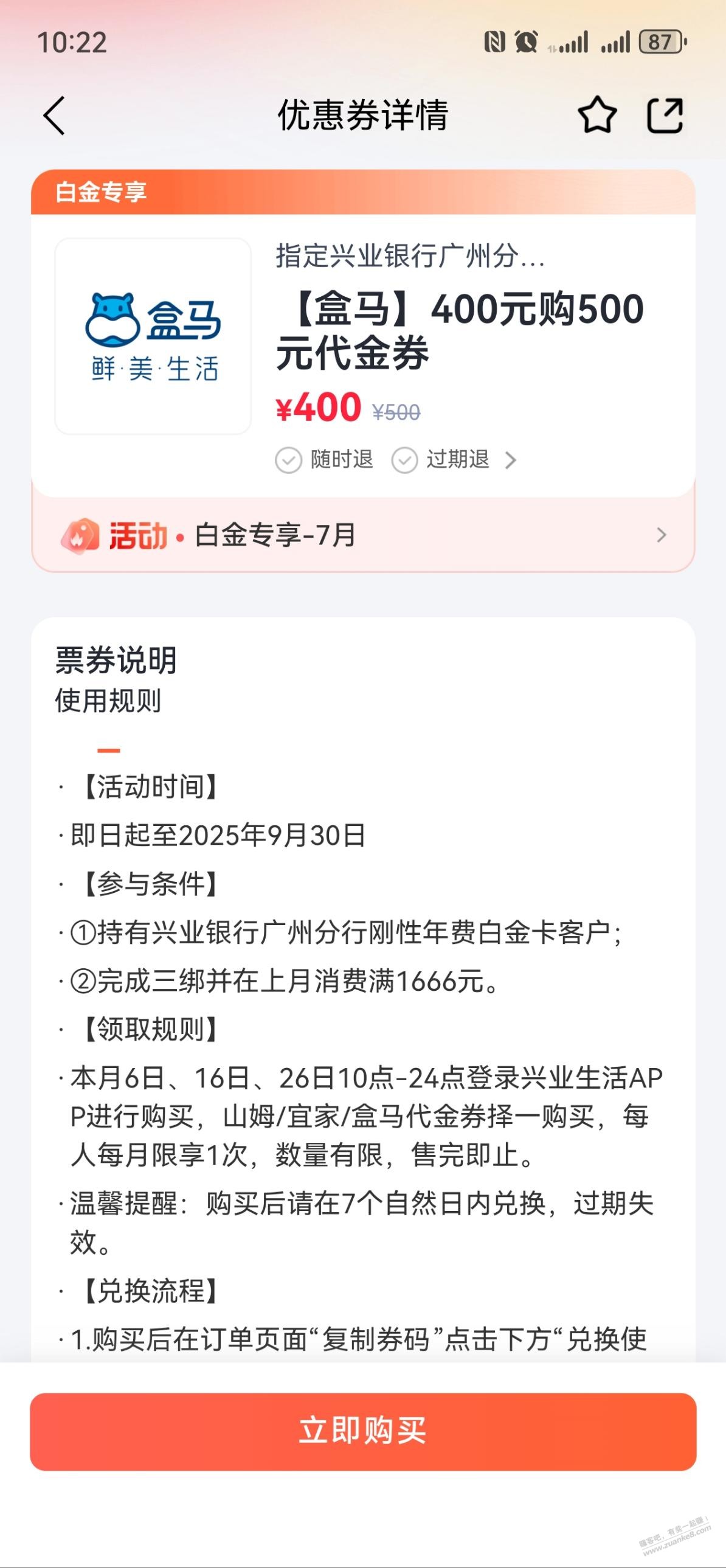Share this coupon via the share icon

(664, 116)
